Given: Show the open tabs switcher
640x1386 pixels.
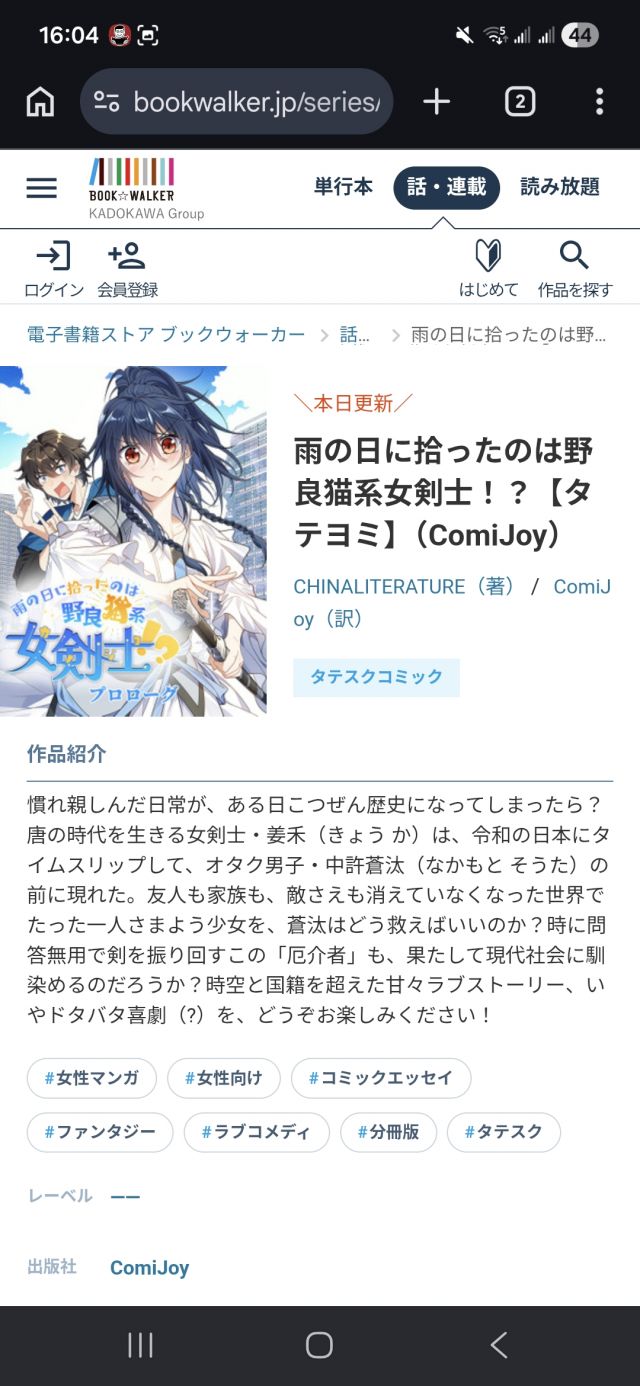Looking at the screenshot, I should [x=519, y=101].
